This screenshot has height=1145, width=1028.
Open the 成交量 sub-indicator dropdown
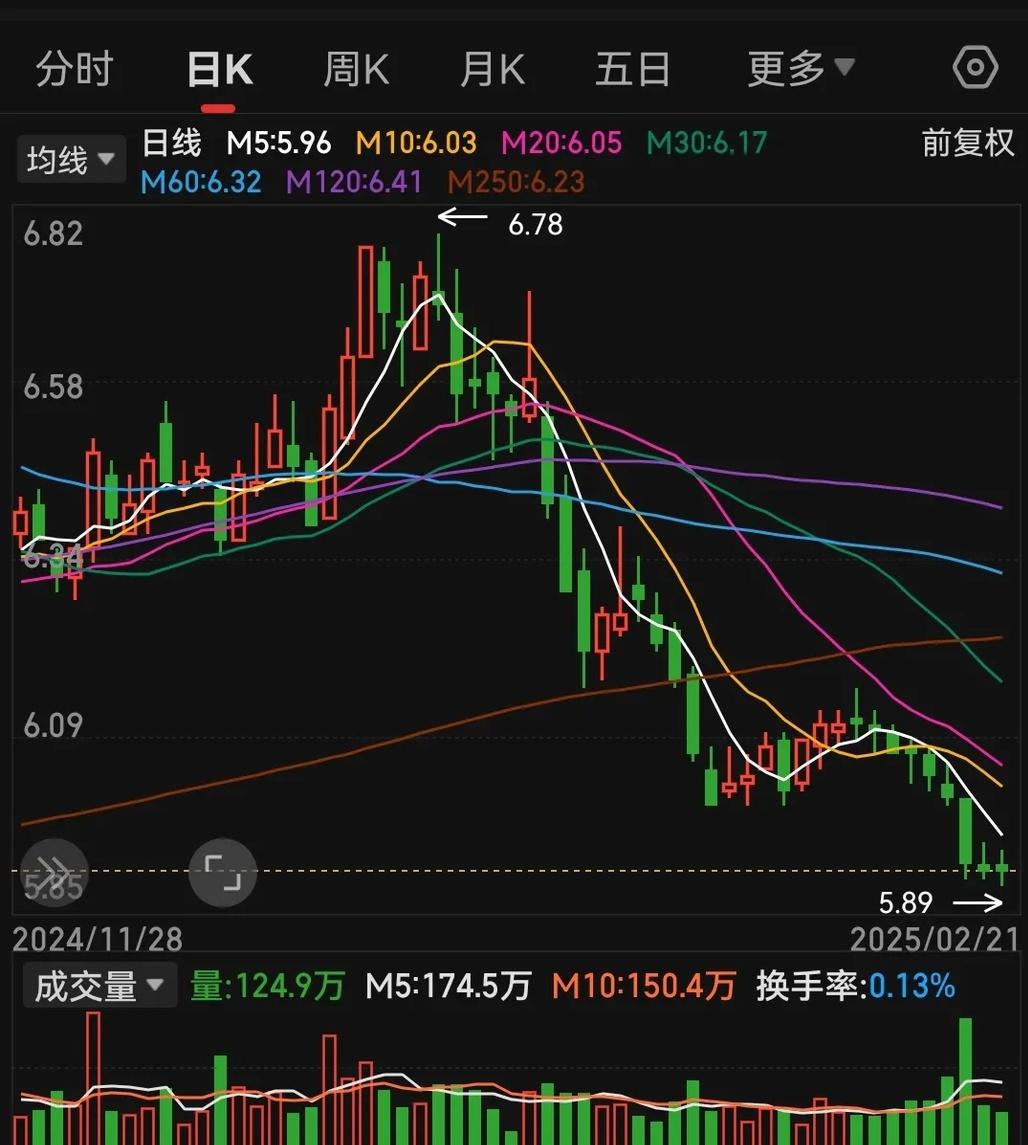(99, 986)
